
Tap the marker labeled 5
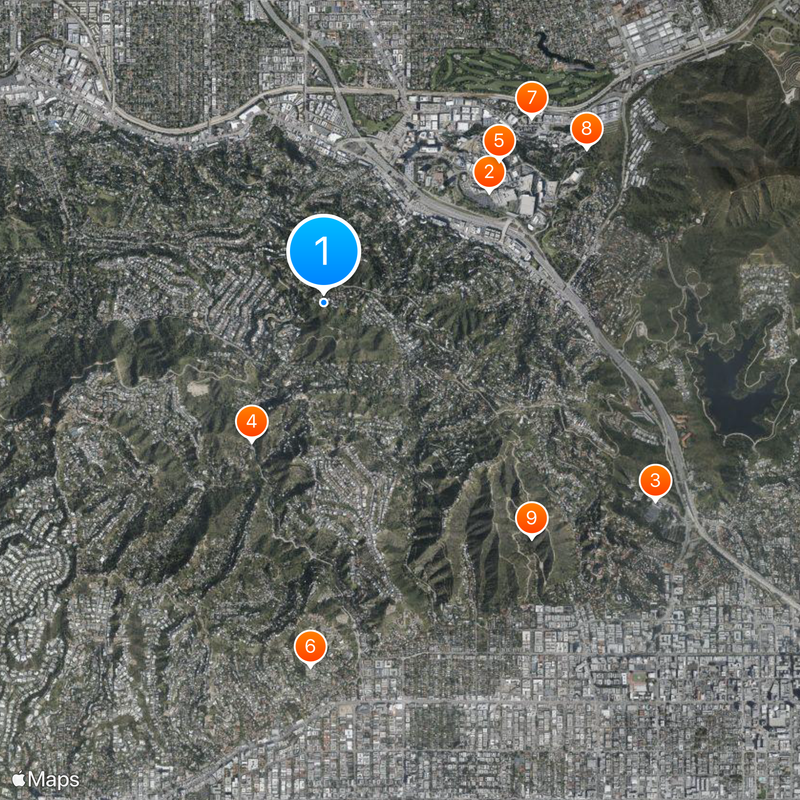point(499,141)
